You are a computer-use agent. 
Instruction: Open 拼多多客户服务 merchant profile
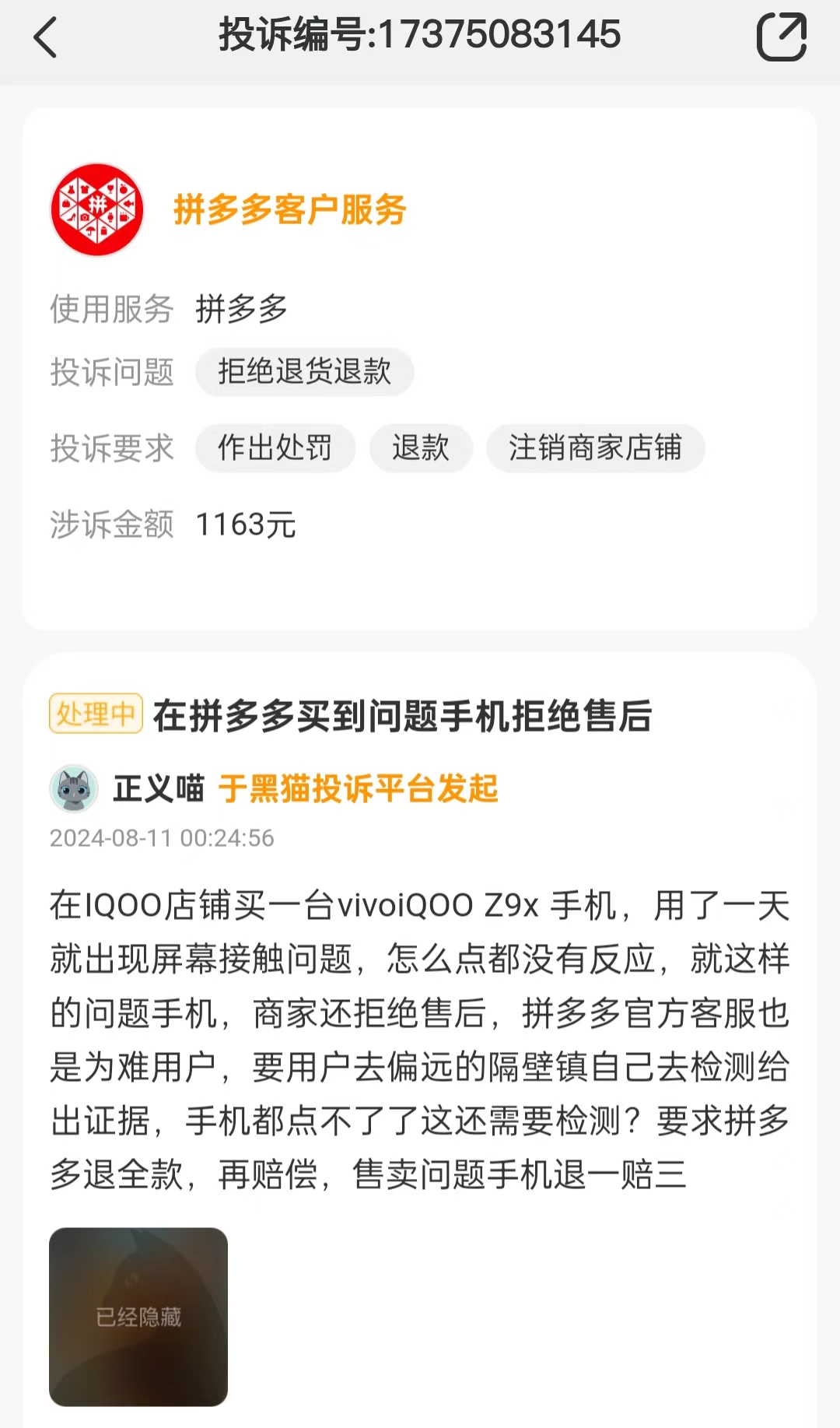pyautogui.click(x=289, y=209)
